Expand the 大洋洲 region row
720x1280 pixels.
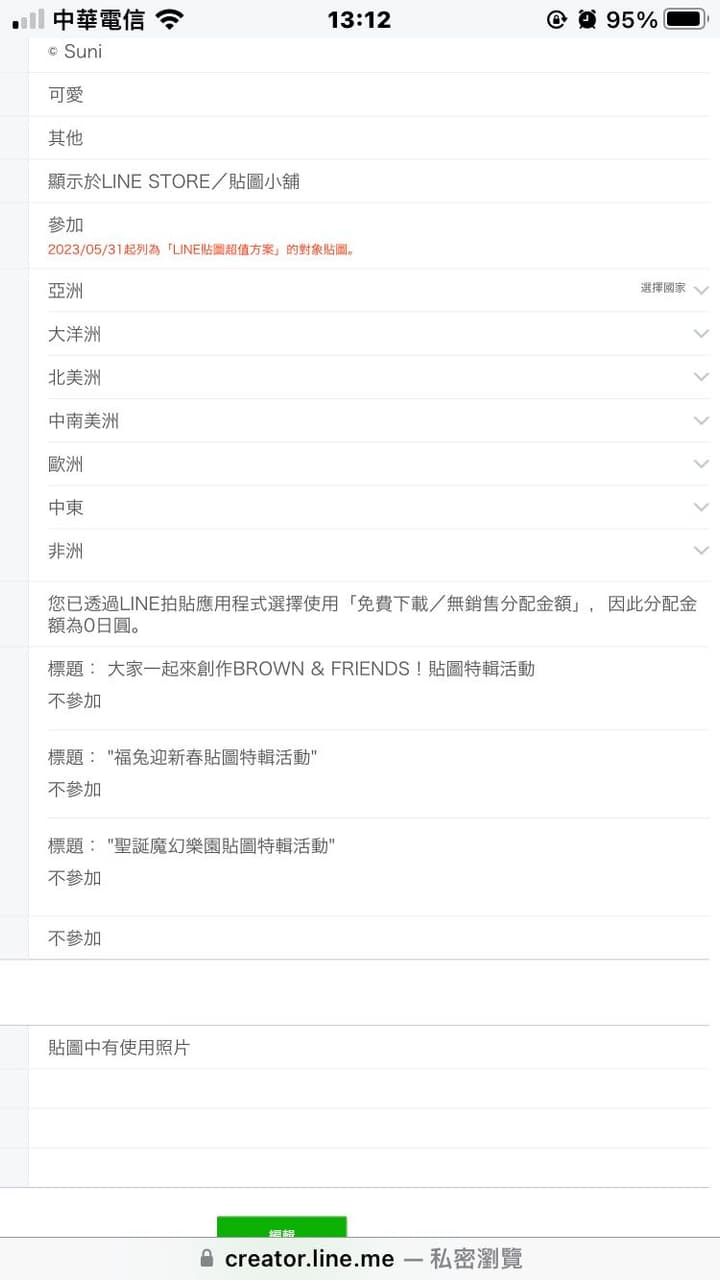click(700, 334)
